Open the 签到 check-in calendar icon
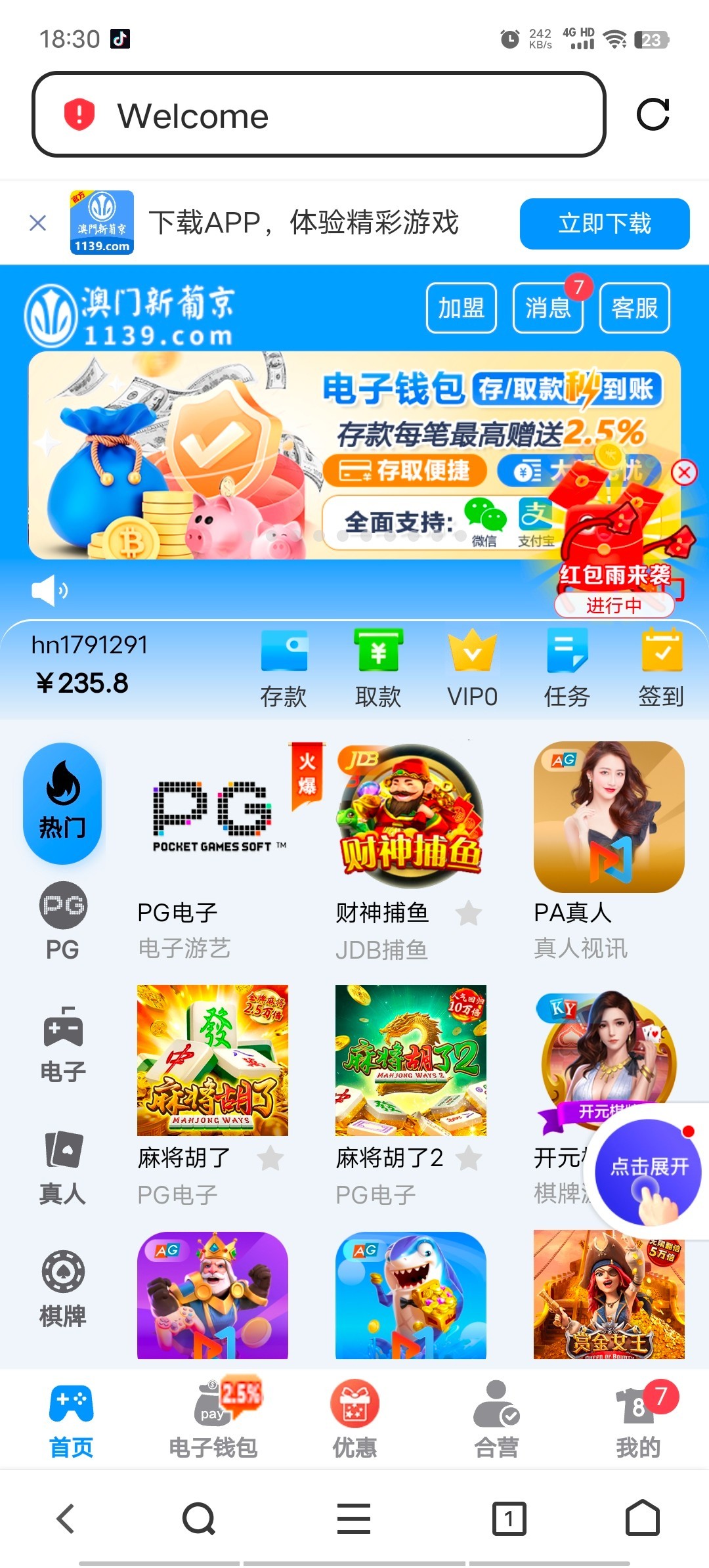709x1568 pixels. [661, 653]
